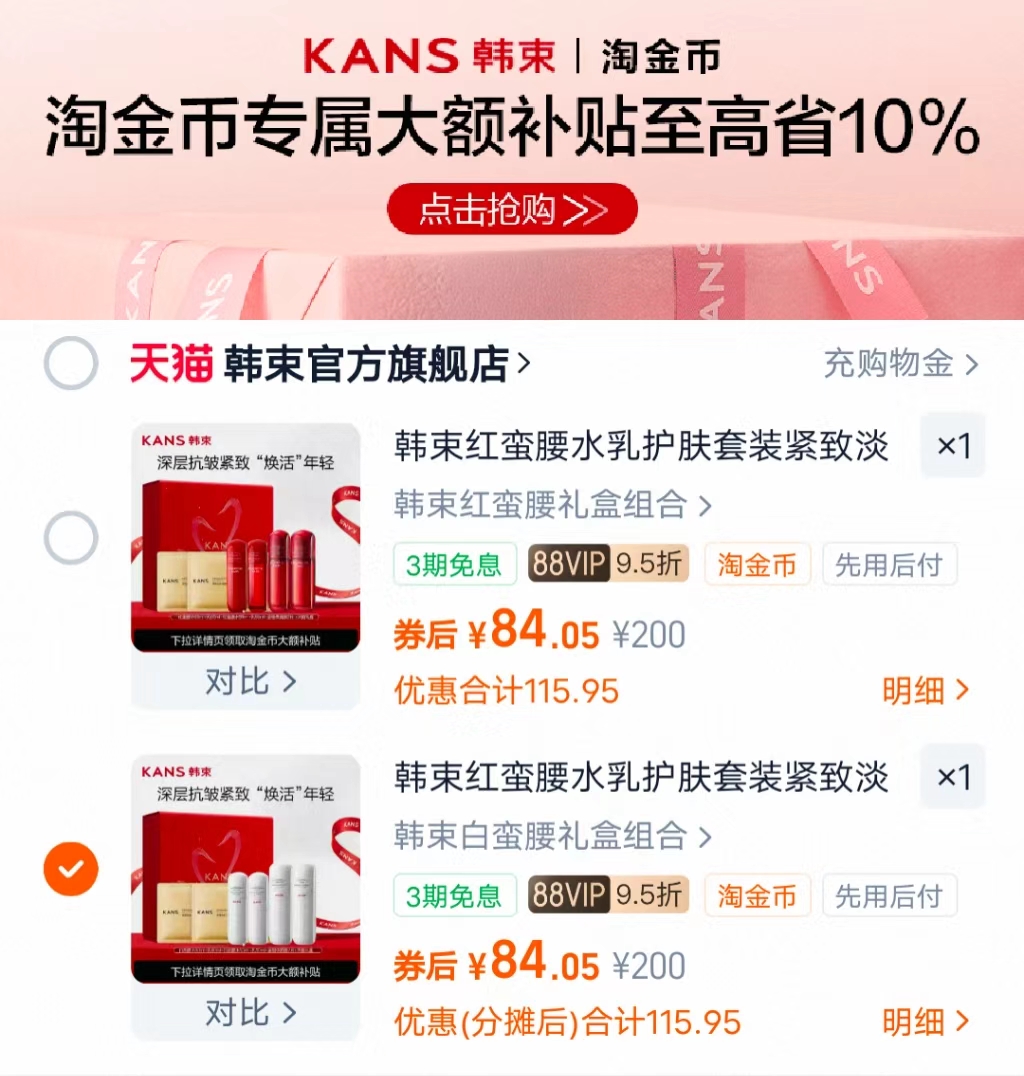The width and height of the screenshot is (1024, 1076).
Task: Click the 淘金币 badge on the red set
Action: coord(757,564)
